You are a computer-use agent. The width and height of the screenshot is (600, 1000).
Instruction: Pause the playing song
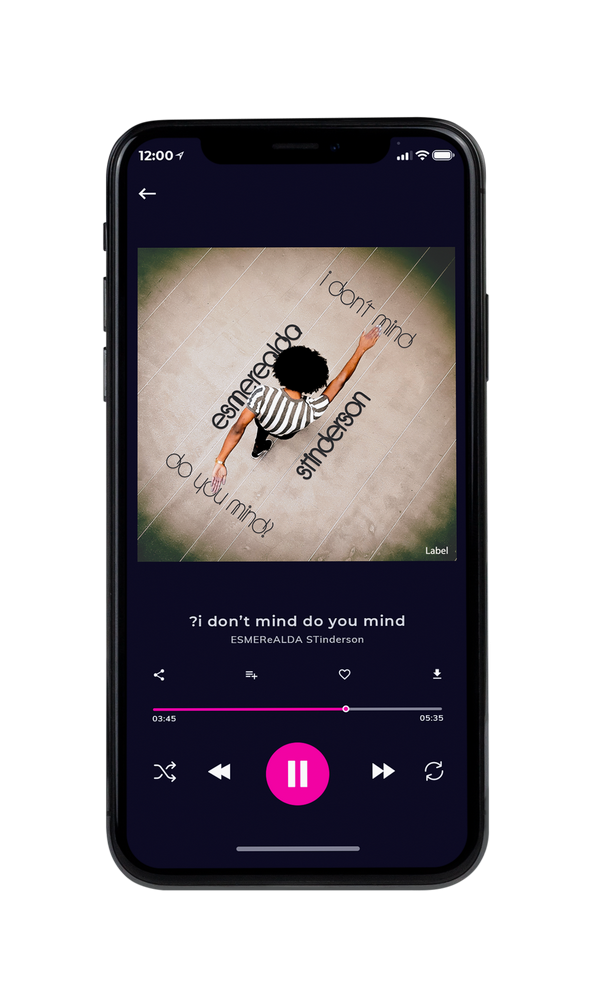(x=297, y=774)
